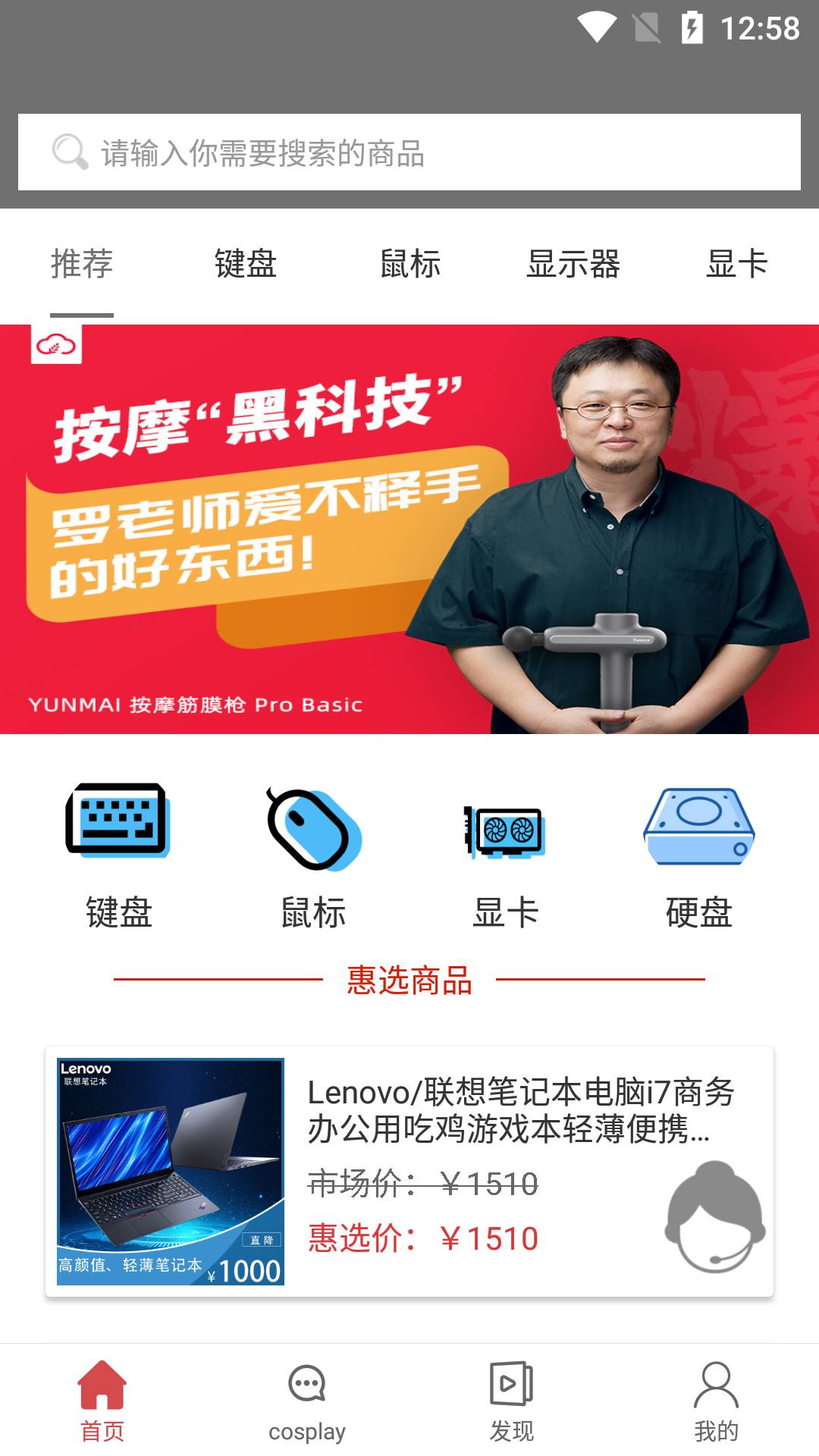Contact customer service via headset icon
The height and width of the screenshot is (1456, 819).
tap(714, 1216)
